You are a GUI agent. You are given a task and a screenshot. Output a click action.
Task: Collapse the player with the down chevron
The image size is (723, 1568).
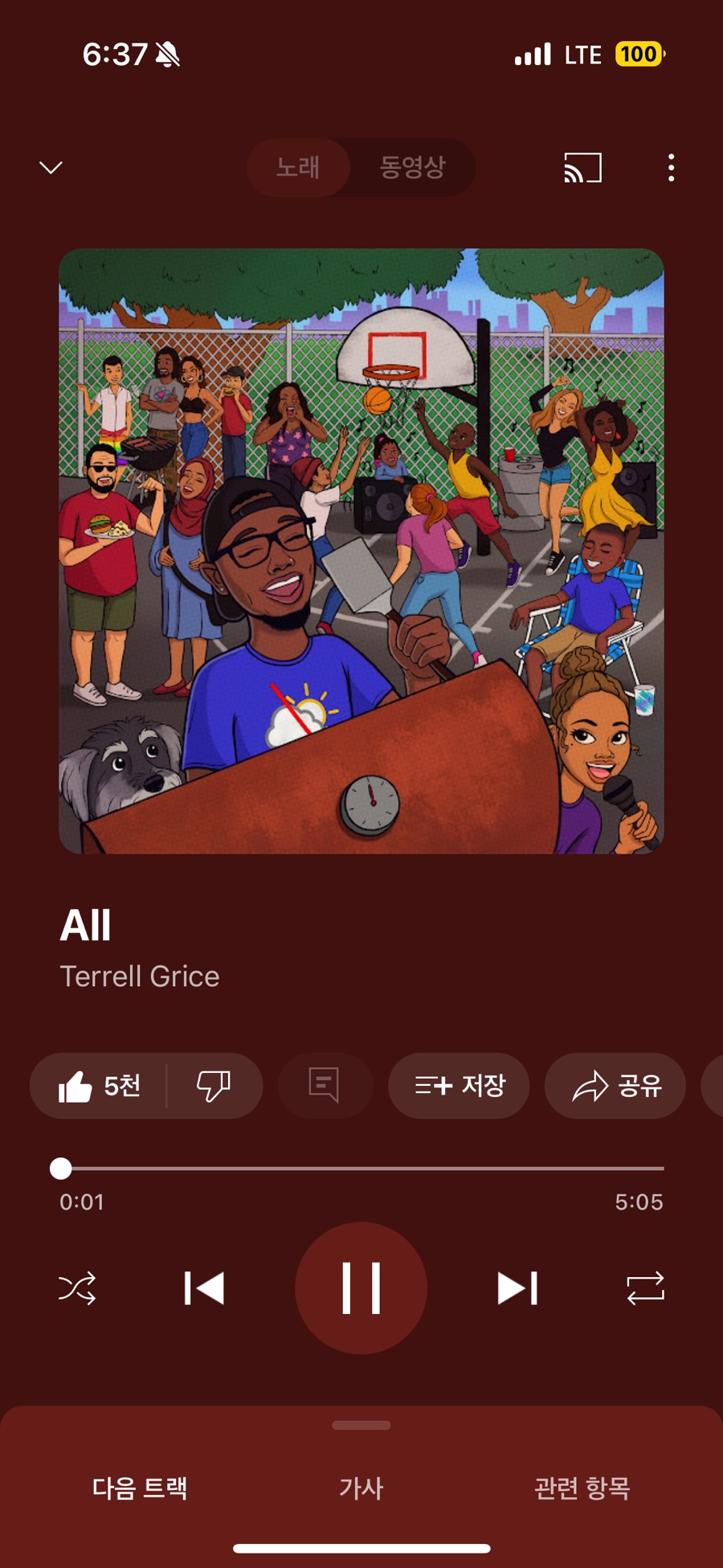(51, 167)
